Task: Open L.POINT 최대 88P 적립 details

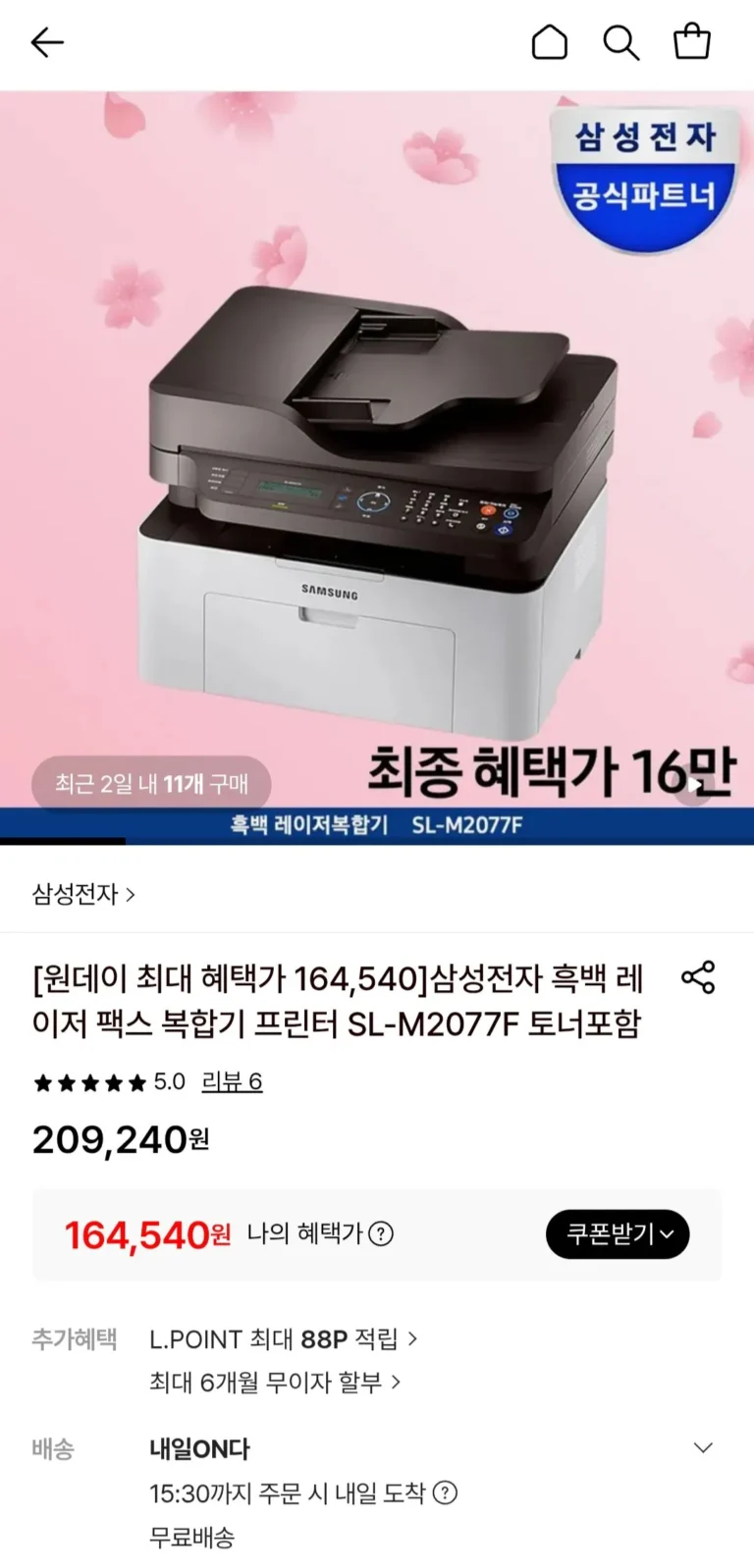Action: pyautogui.click(x=283, y=1338)
